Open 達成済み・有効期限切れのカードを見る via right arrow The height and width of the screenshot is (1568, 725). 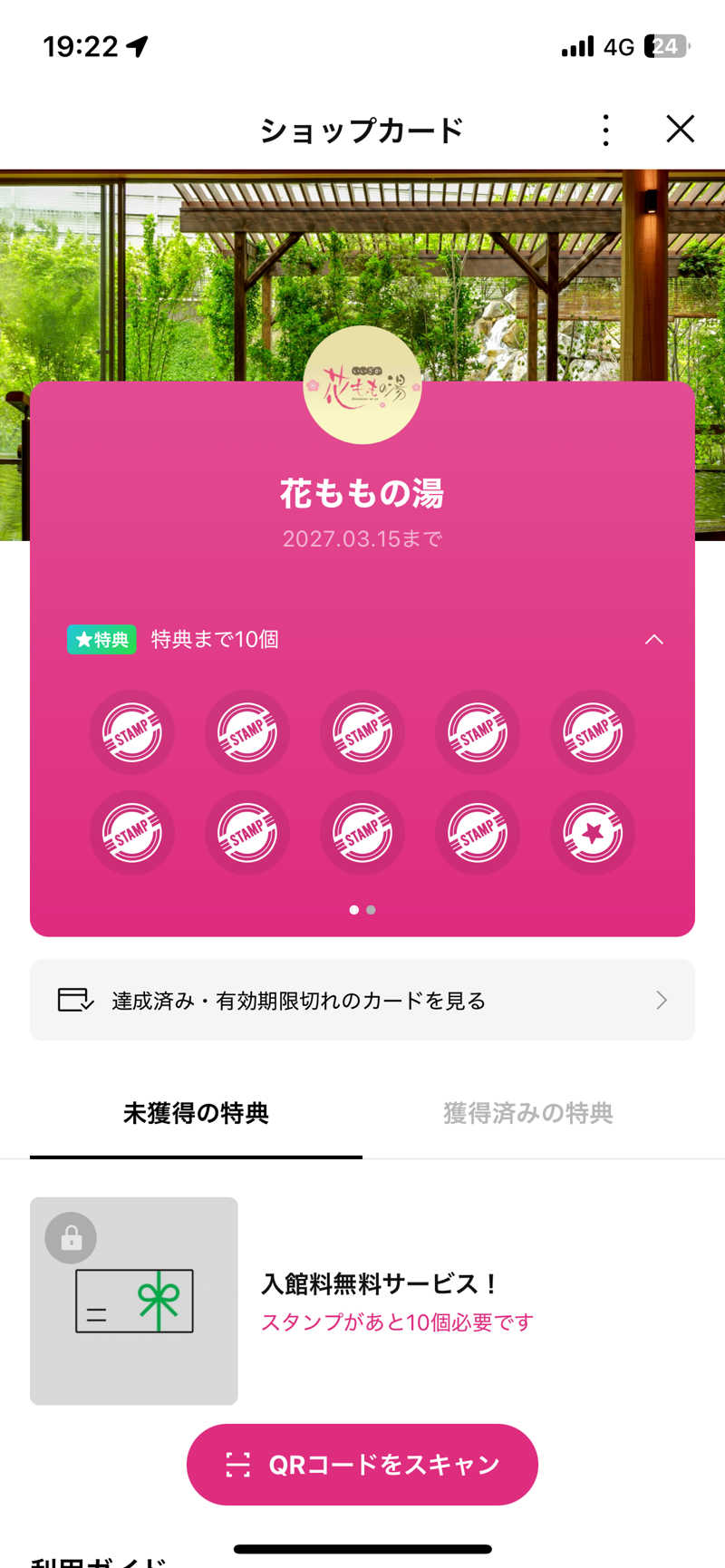pyautogui.click(x=662, y=1001)
